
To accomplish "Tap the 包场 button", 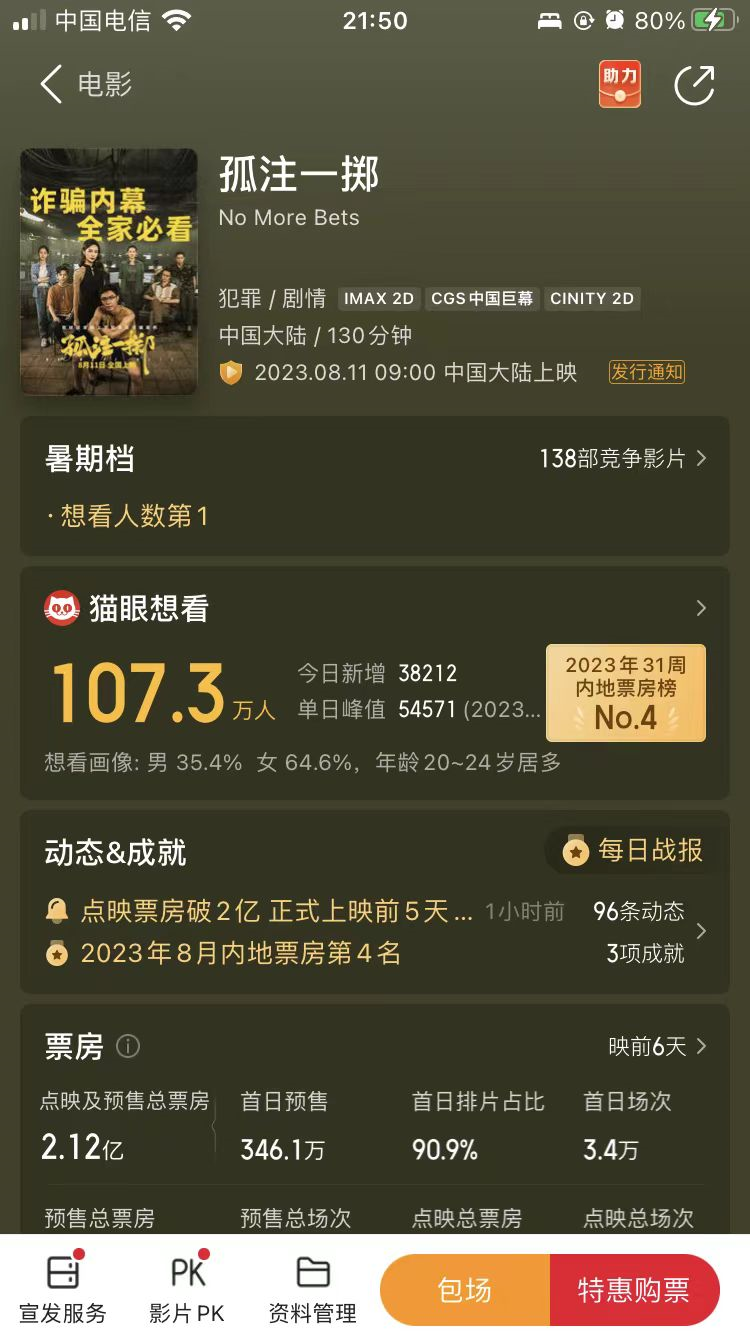I will click(465, 1290).
